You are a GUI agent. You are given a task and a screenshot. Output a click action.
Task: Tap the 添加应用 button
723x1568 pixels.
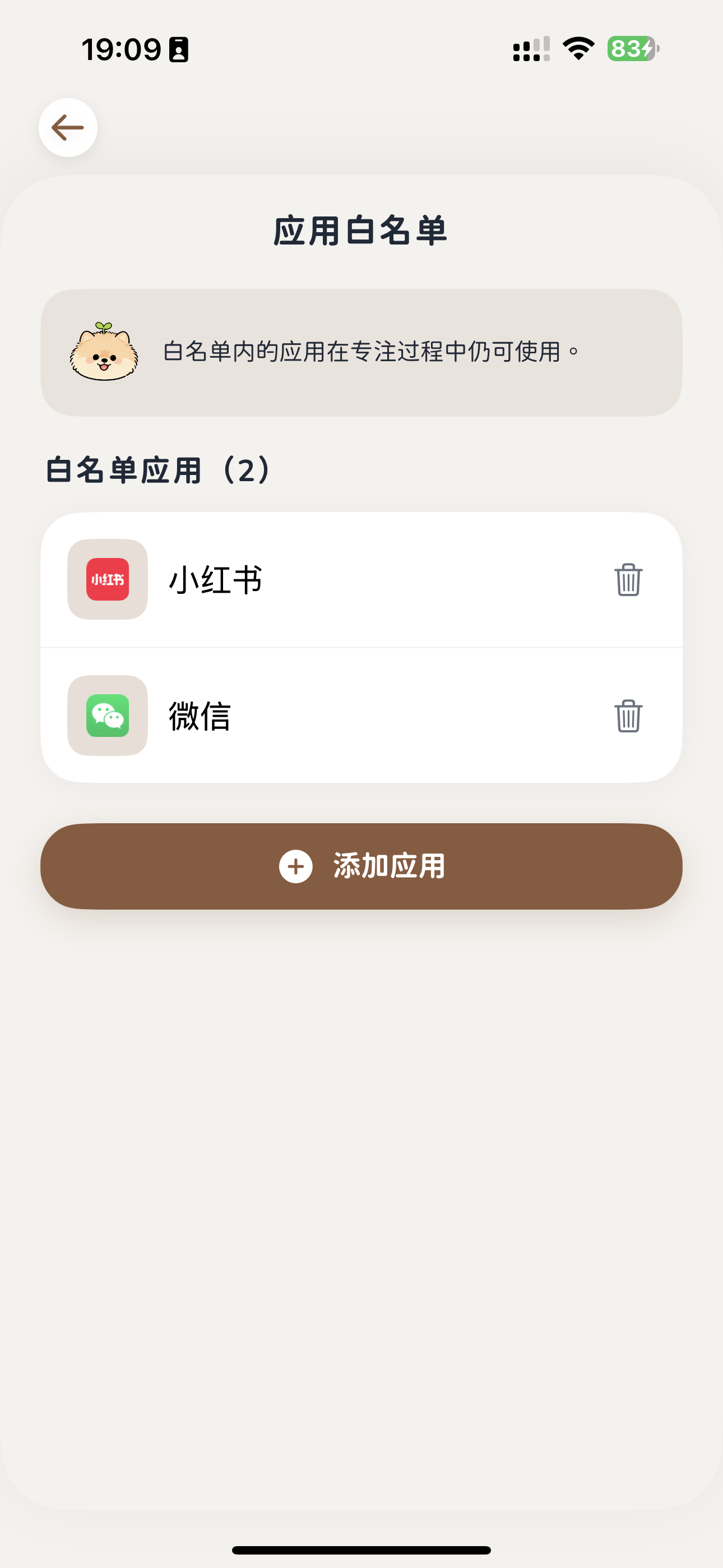[361, 866]
